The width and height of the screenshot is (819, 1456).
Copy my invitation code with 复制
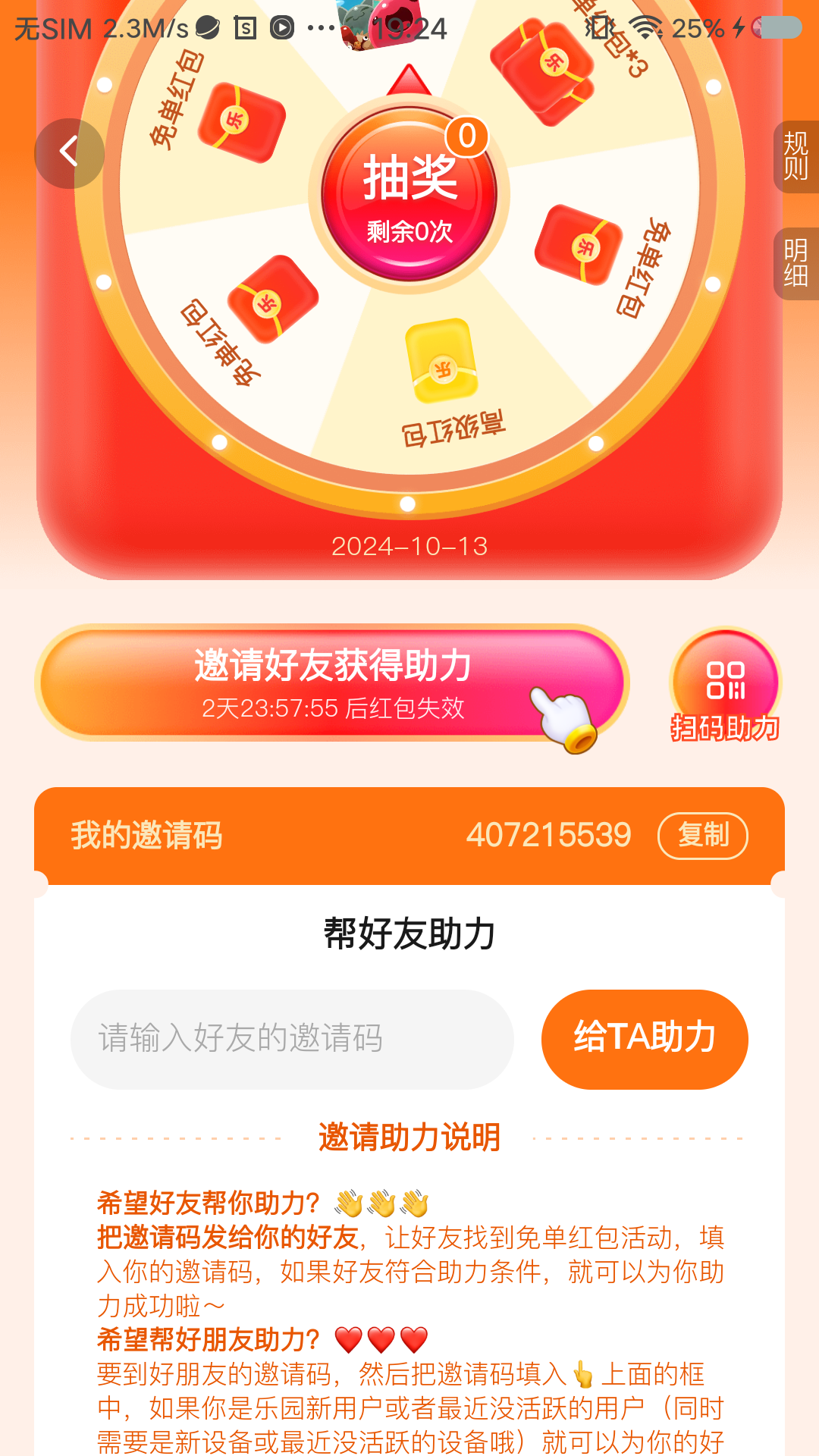pos(702,836)
